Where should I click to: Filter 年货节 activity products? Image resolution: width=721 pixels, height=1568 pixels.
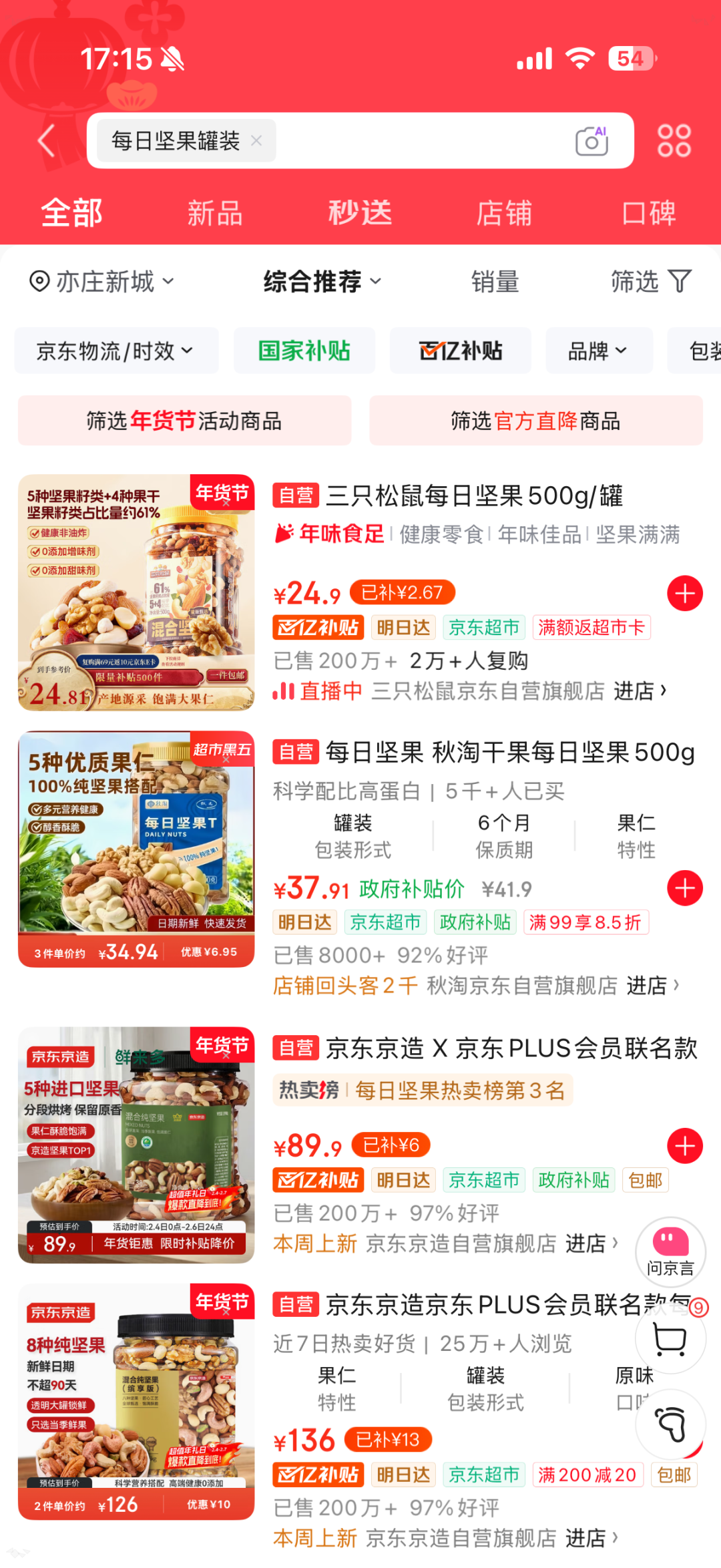point(184,421)
